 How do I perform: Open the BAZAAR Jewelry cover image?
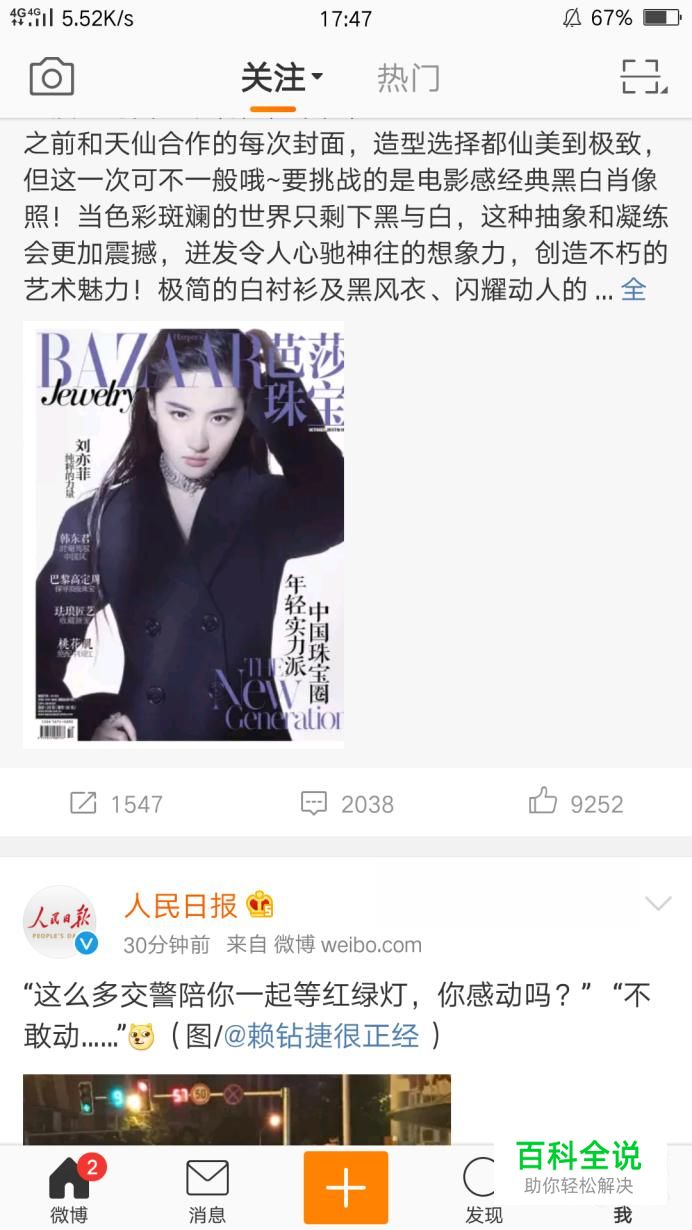[x=183, y=535]
